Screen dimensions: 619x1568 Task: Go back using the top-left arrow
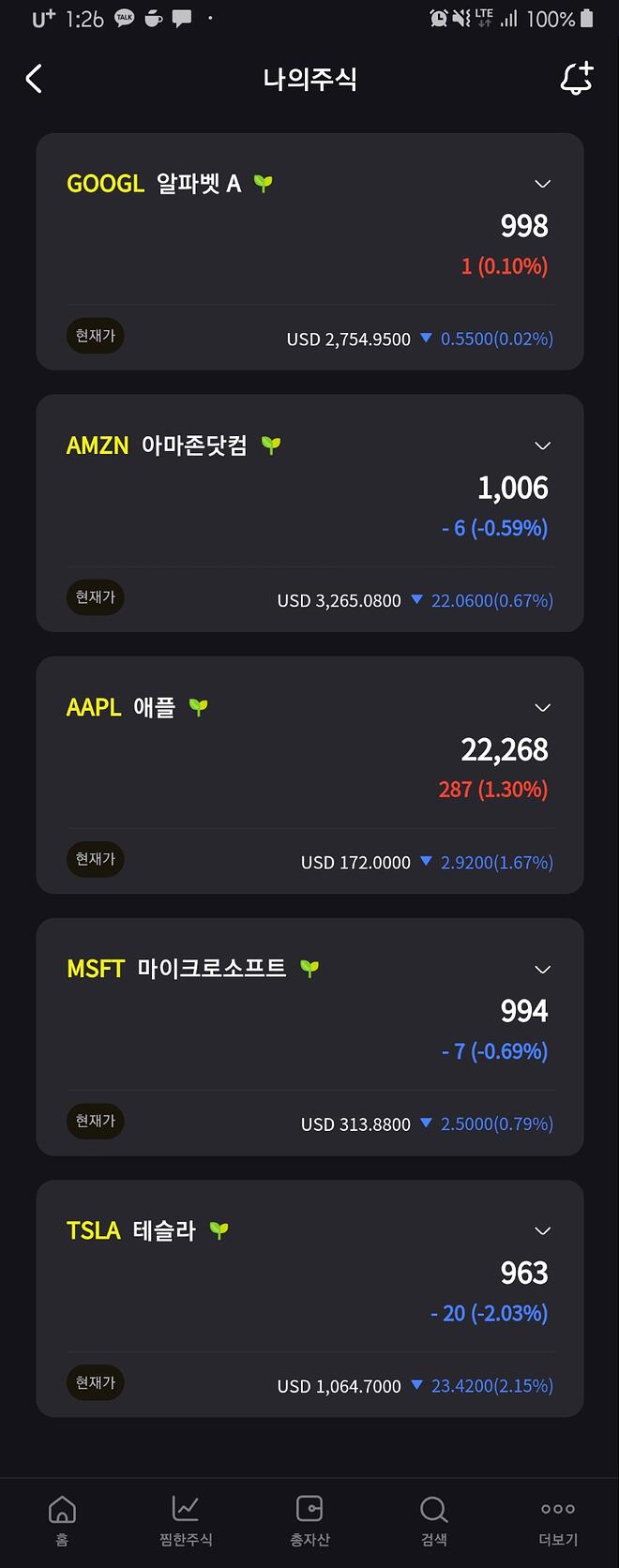click(34, 79)
